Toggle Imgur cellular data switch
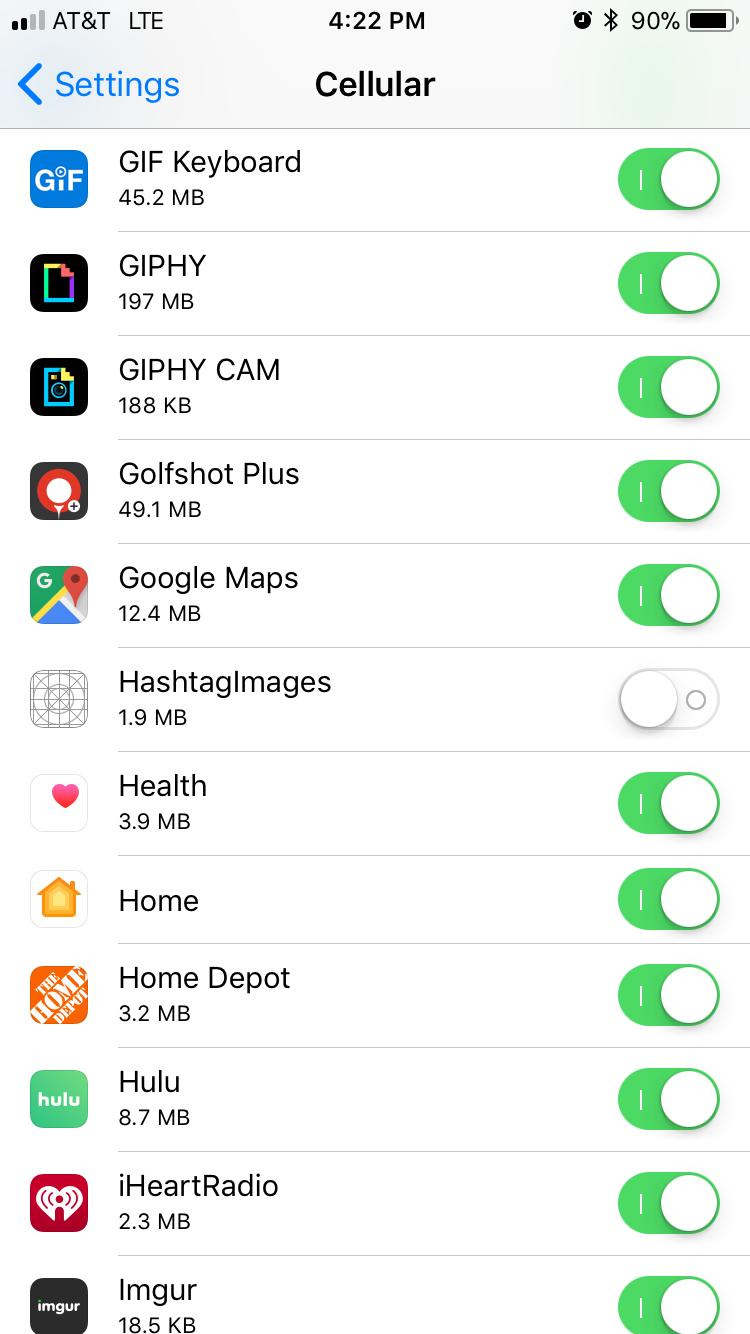The image size is (750, 1334). 668,1303
